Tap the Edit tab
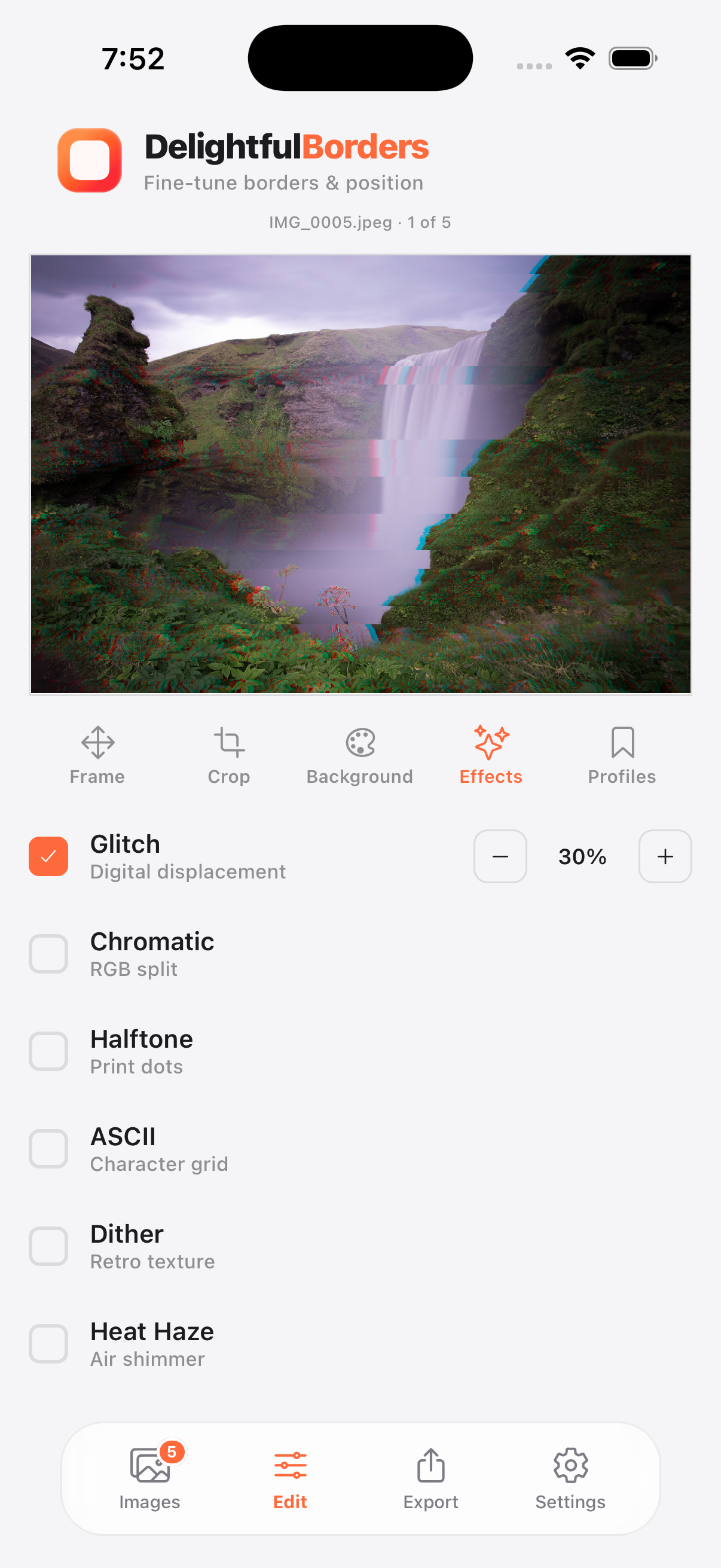The height and width of the screenshot is (1568, 721). click(290, 1477)
